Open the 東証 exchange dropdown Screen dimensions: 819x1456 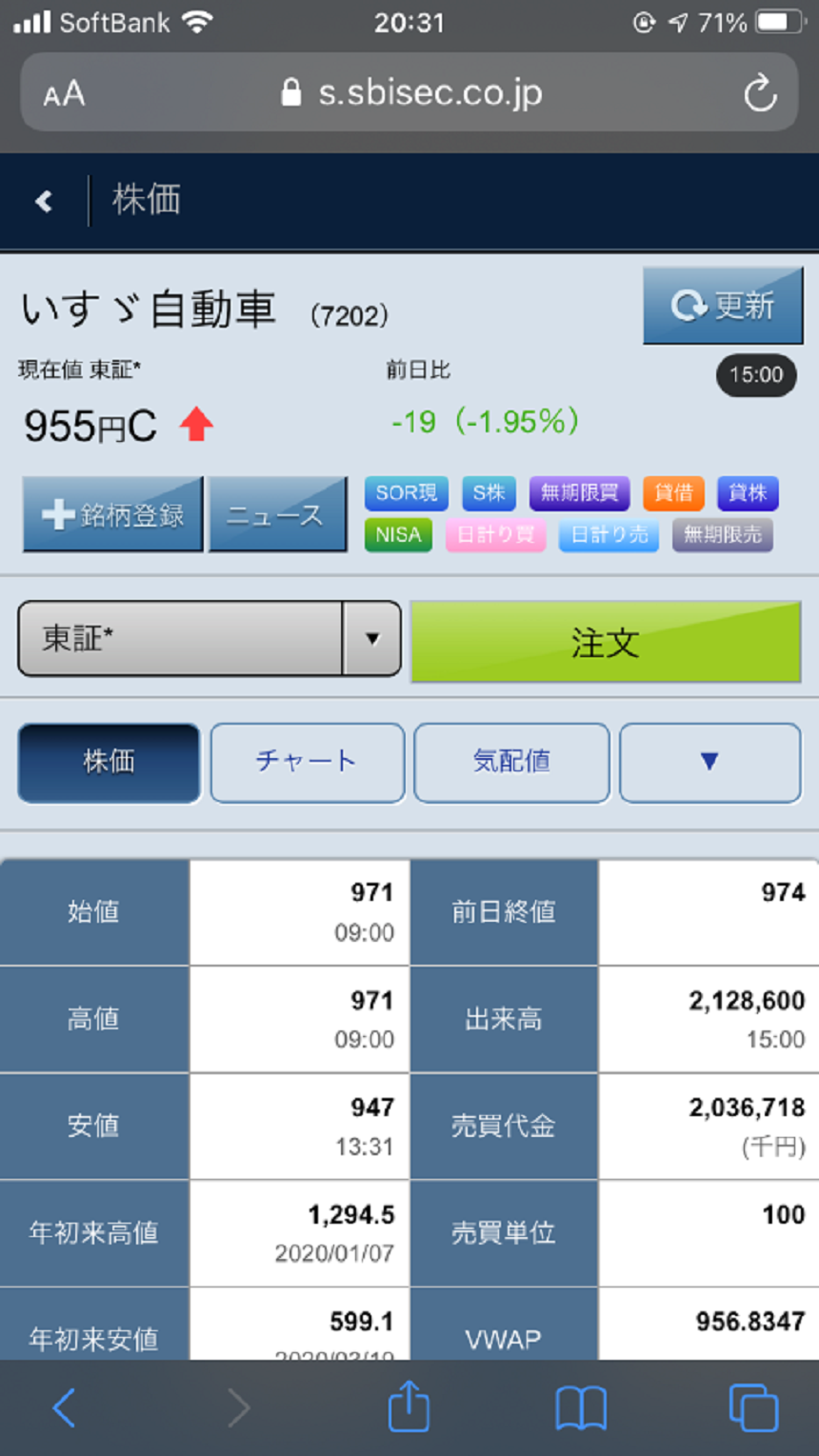click(x=210, y=639)
